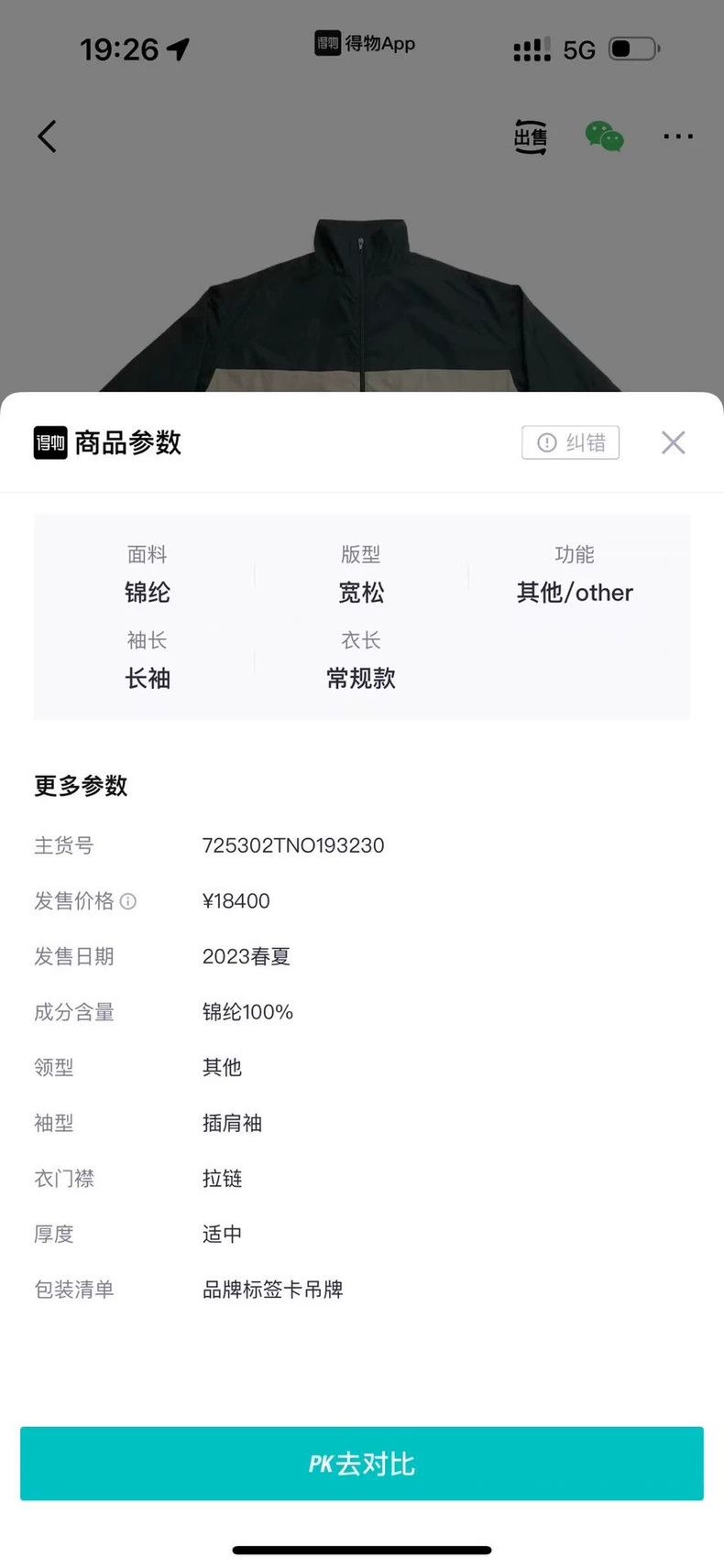Open the 出售 sell icon

530,137
